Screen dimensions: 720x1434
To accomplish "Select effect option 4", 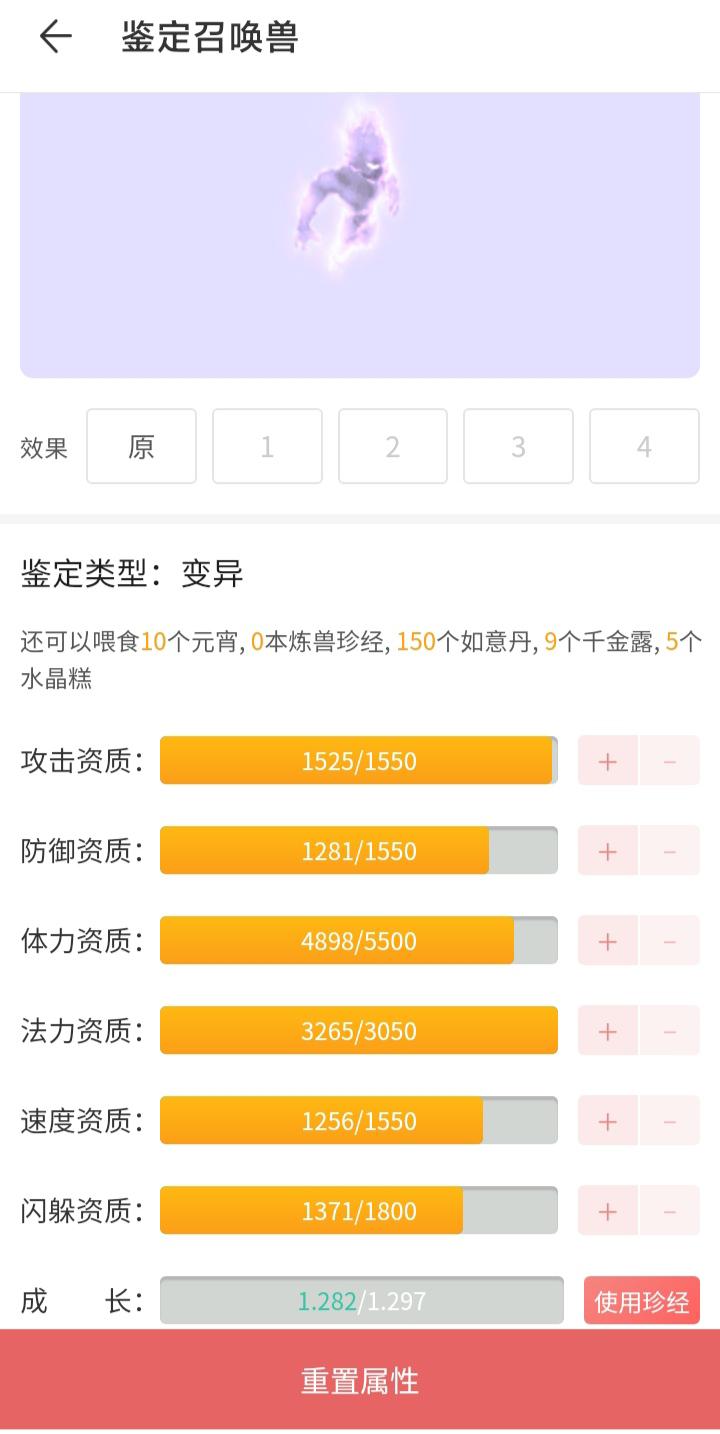I will point(644,446).
